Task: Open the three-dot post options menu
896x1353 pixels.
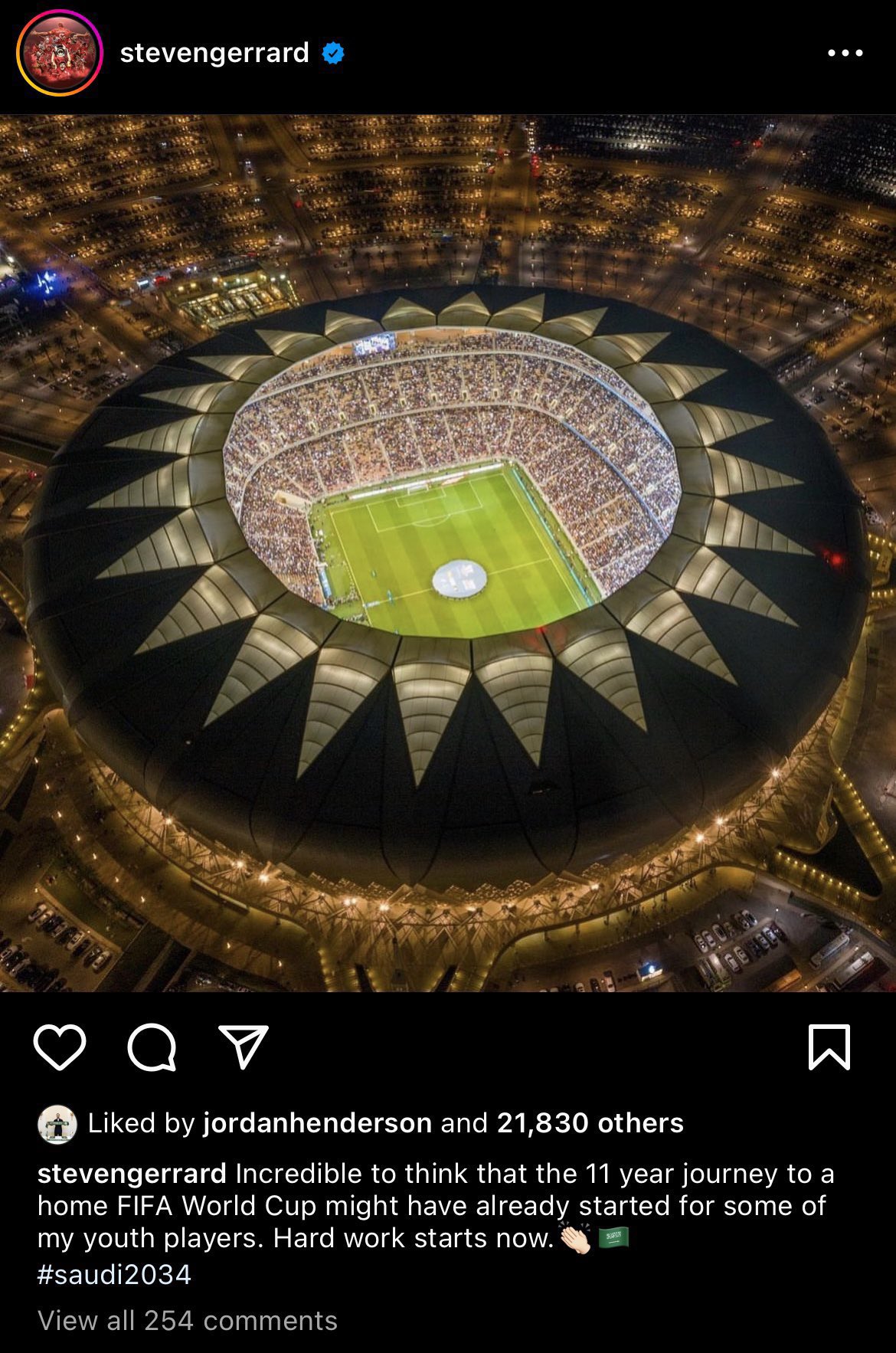Action: [845, 54]
